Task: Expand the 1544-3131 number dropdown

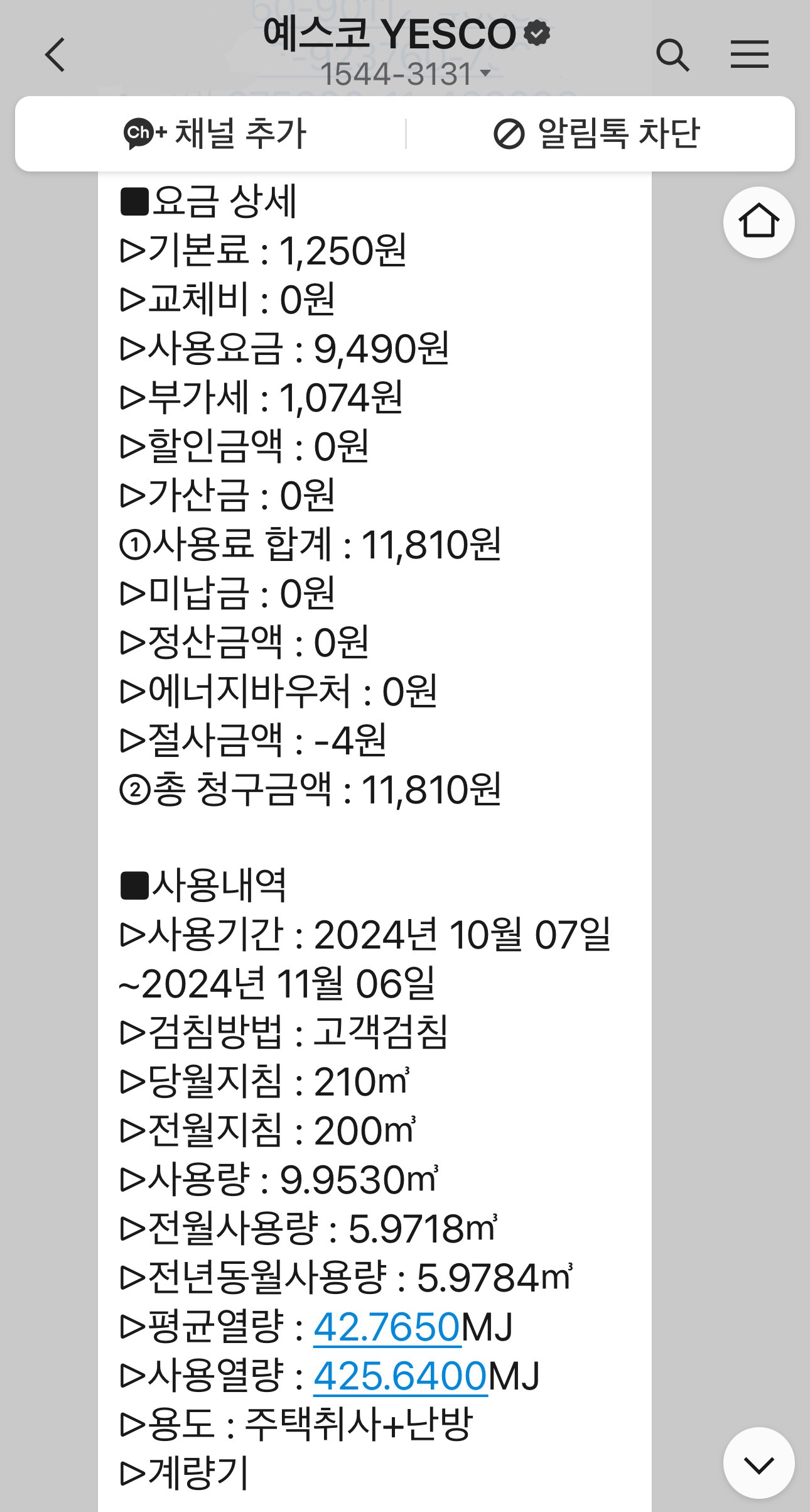Action: [406, 74]
